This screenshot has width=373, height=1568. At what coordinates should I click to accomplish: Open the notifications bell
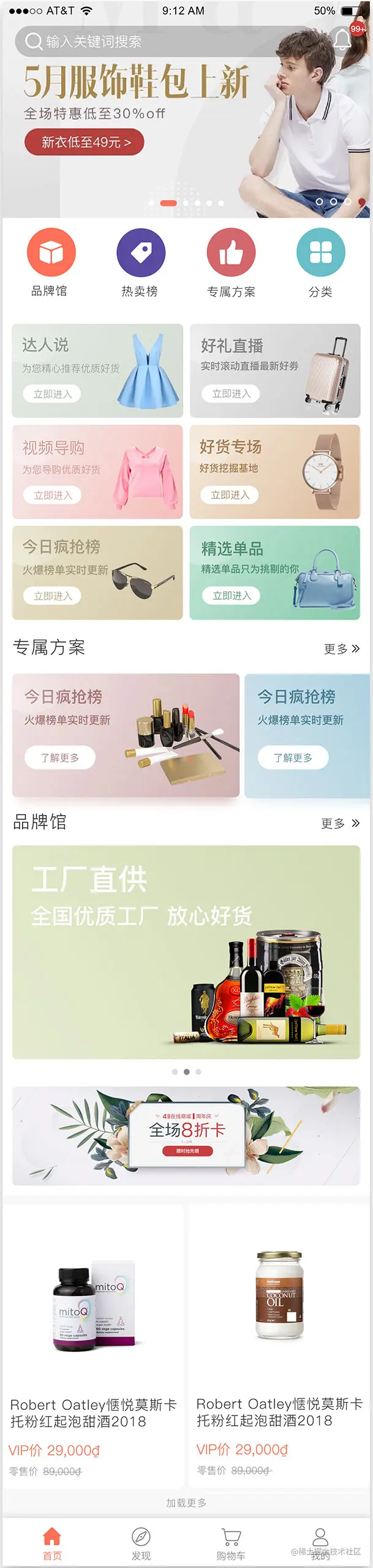click(342, 40)
